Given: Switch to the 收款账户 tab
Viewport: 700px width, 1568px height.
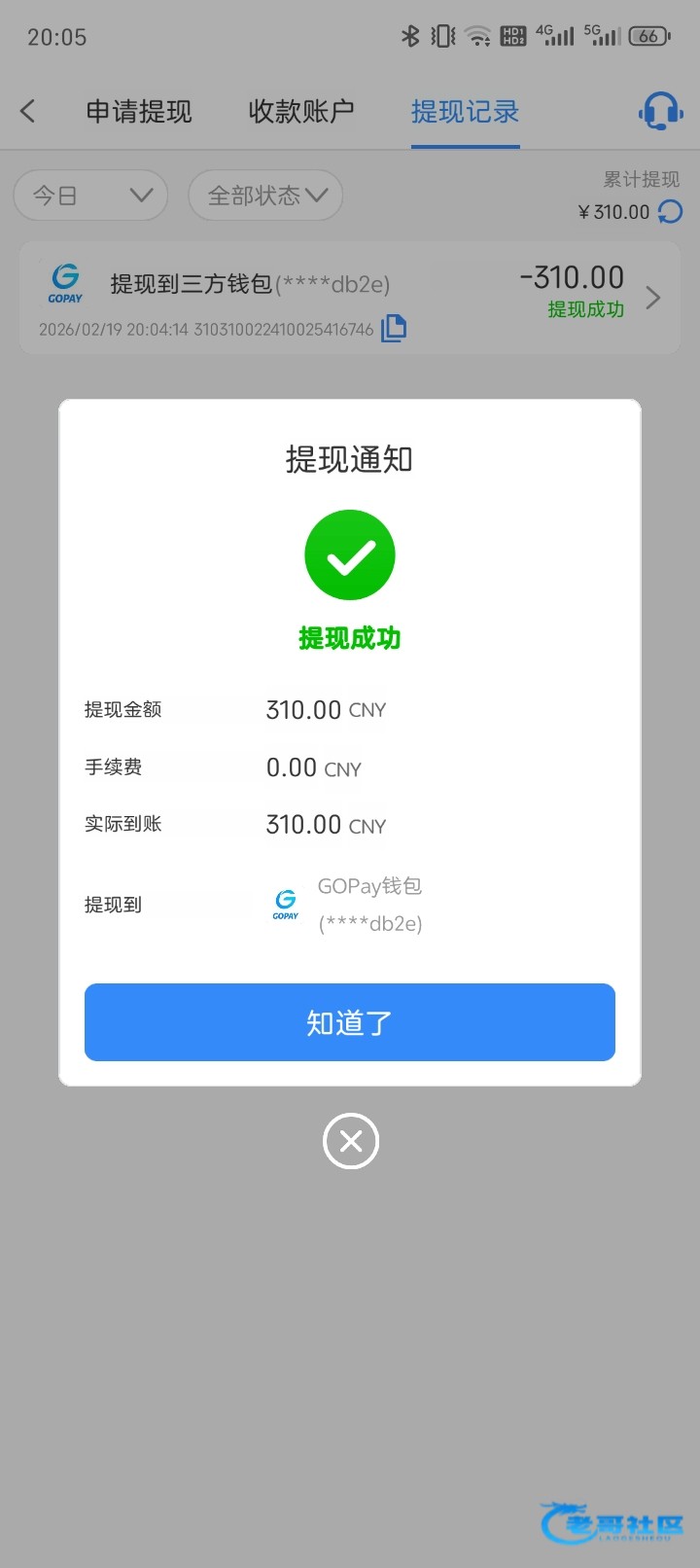Looking at the screenshot, I should [301, 112].
